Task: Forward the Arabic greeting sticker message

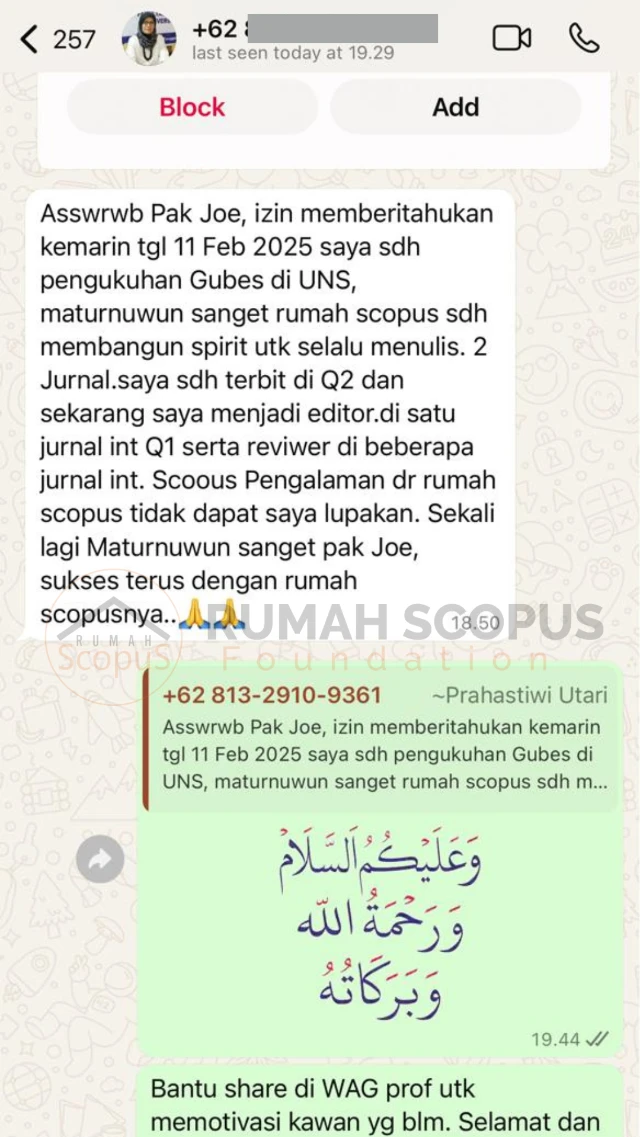Action: [100, 859]
